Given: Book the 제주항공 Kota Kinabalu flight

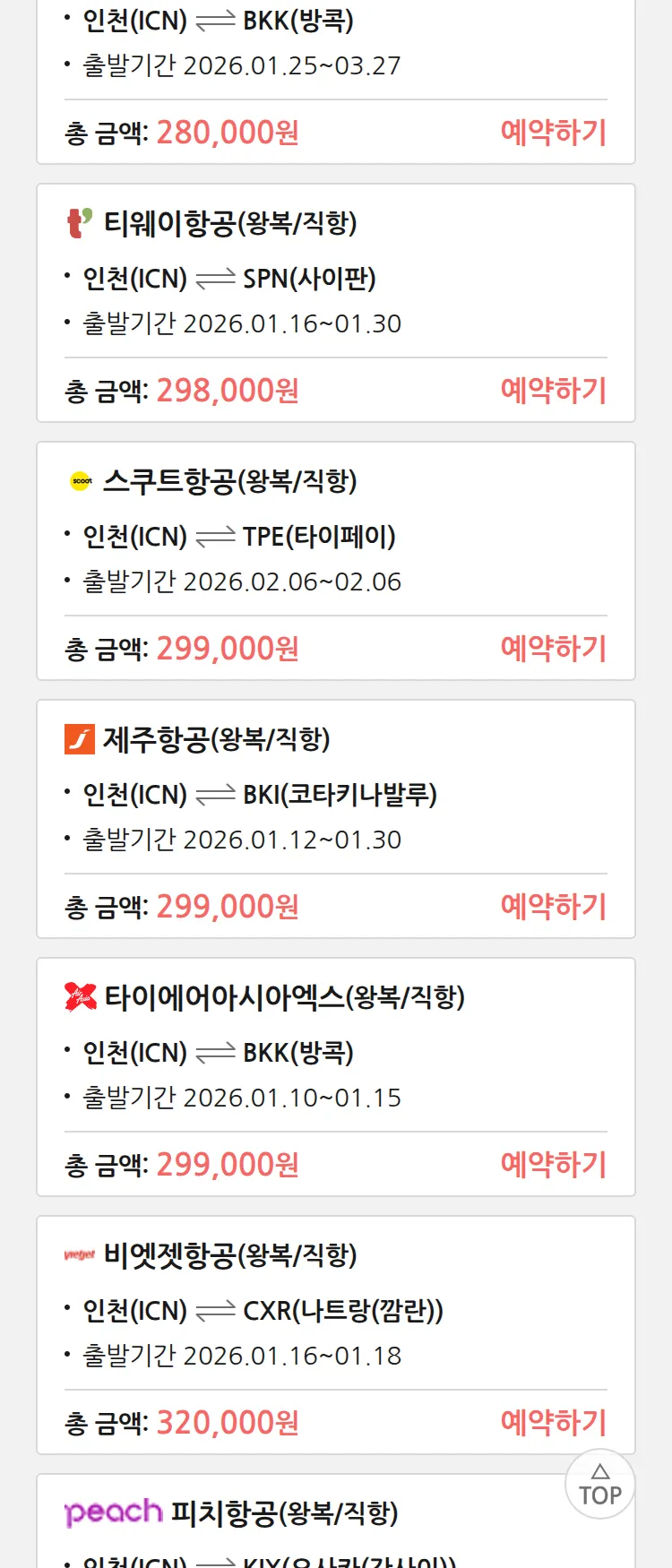Looking at the screenshot, I should click(x=553, y=907).
